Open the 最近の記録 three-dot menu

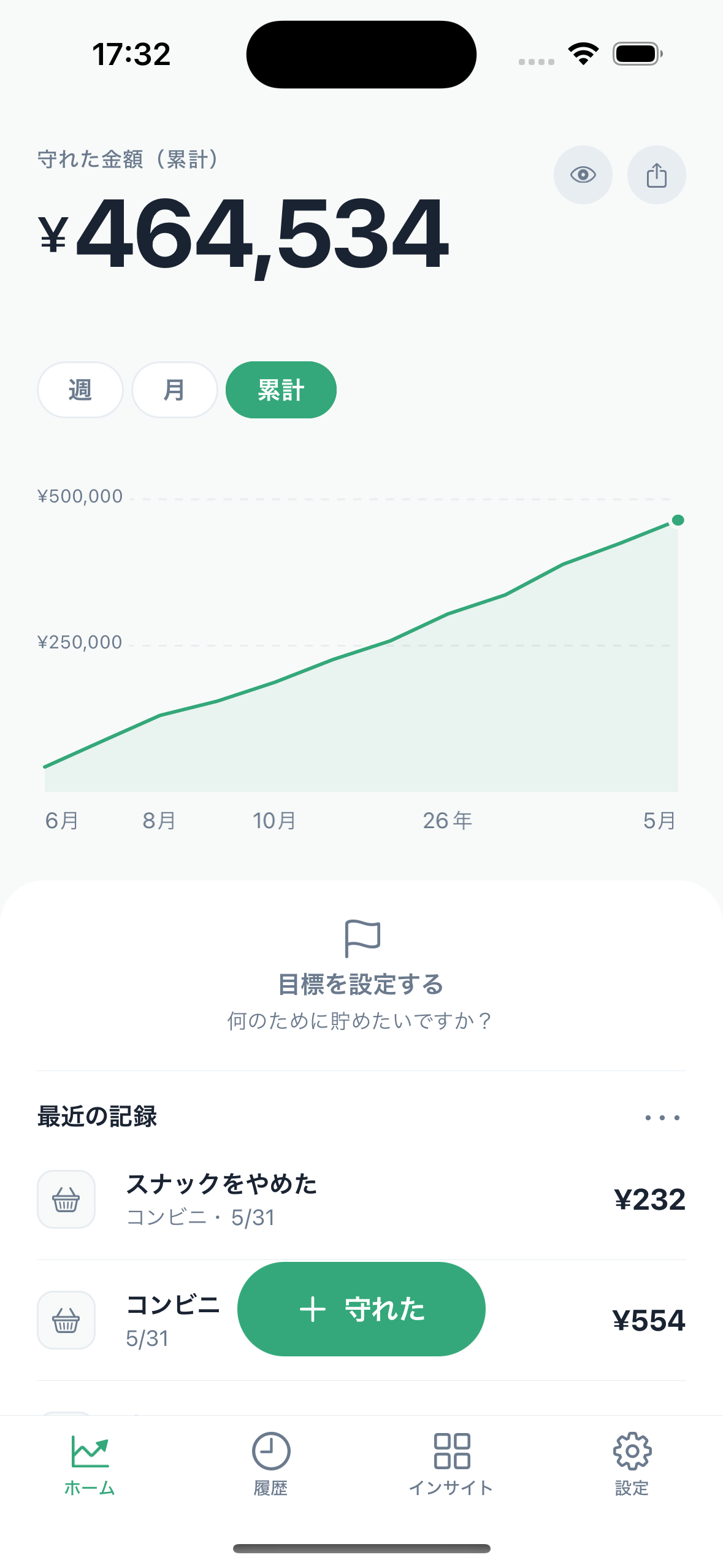[x=662, y=1117]
